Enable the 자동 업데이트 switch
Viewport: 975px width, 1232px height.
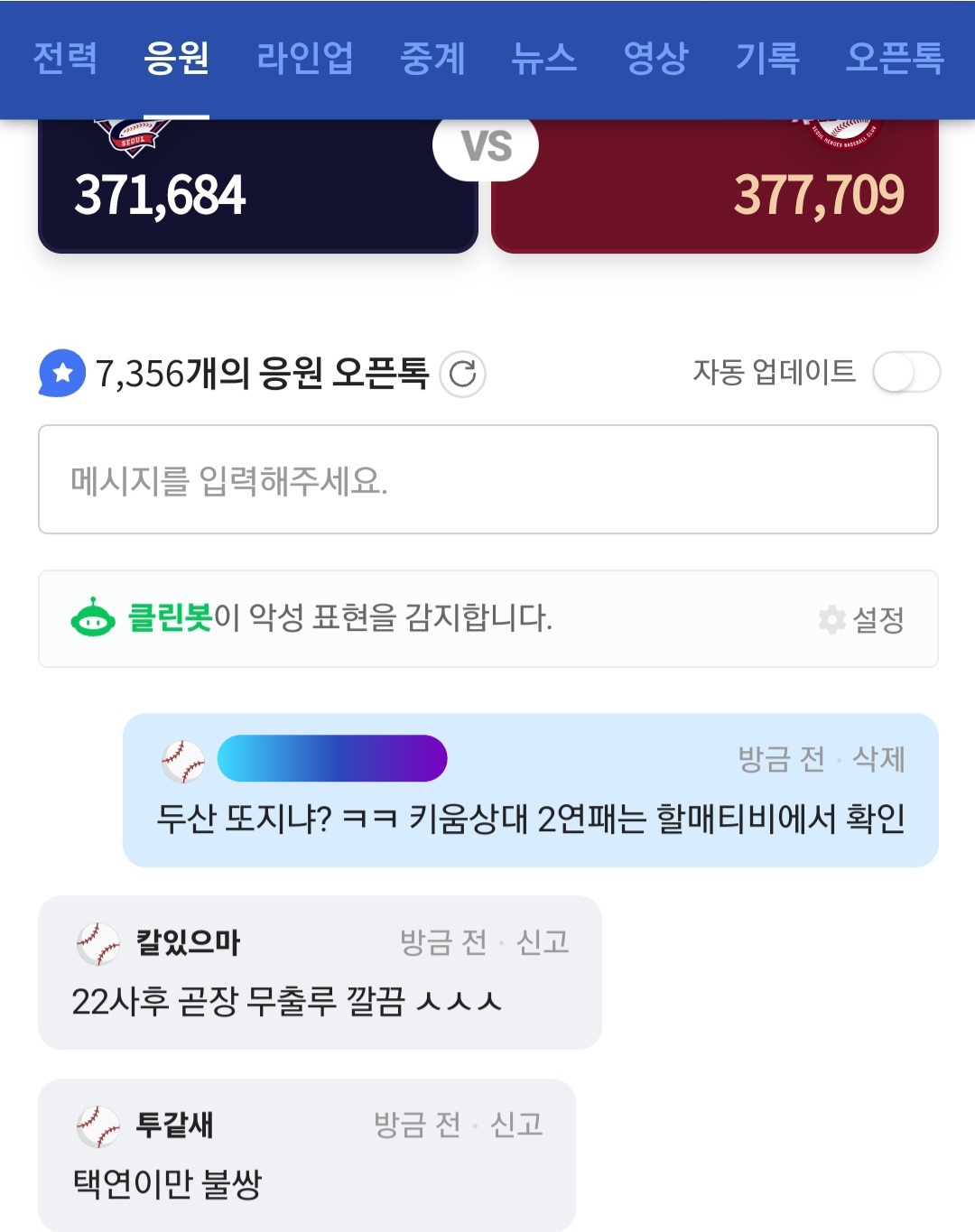[x=905, y=373]
